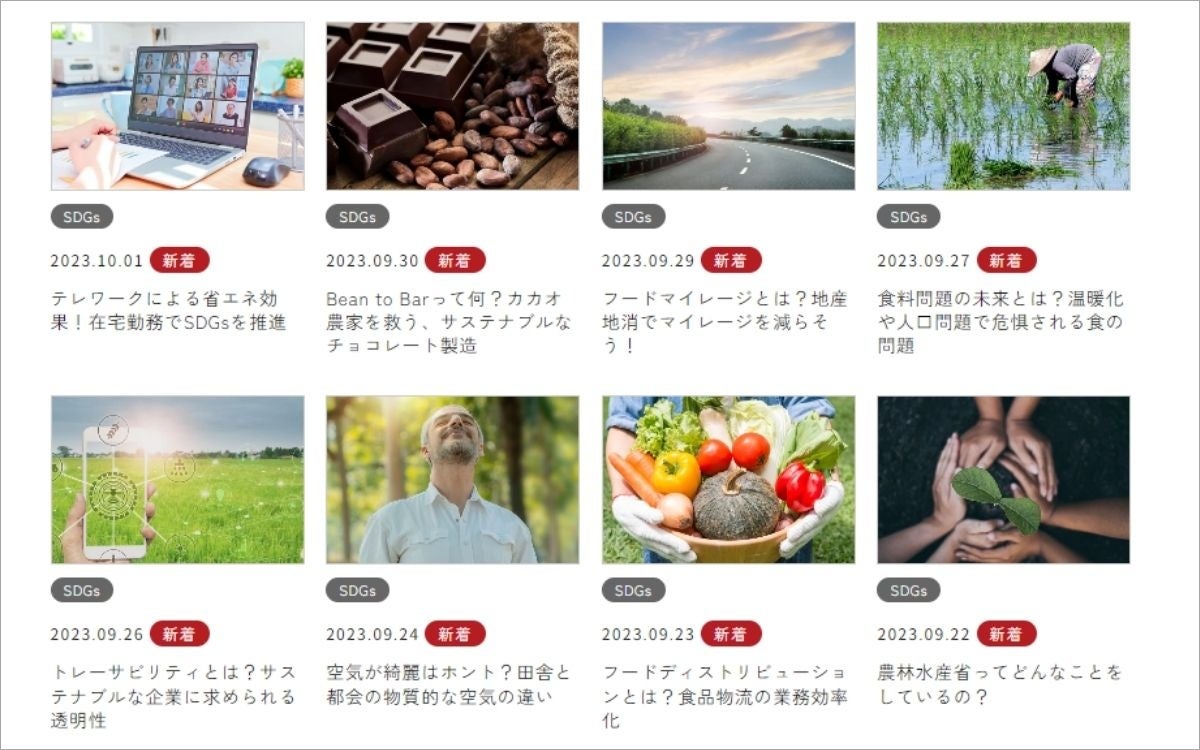Tap the SDGs tag under telework article
This screenshot has width=1200, height=750.
coord(81,217)
